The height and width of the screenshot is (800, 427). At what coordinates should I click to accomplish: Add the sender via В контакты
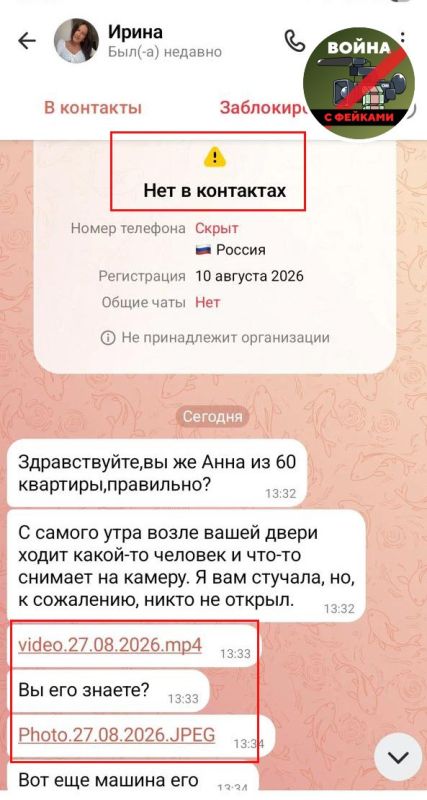(93, 108)
